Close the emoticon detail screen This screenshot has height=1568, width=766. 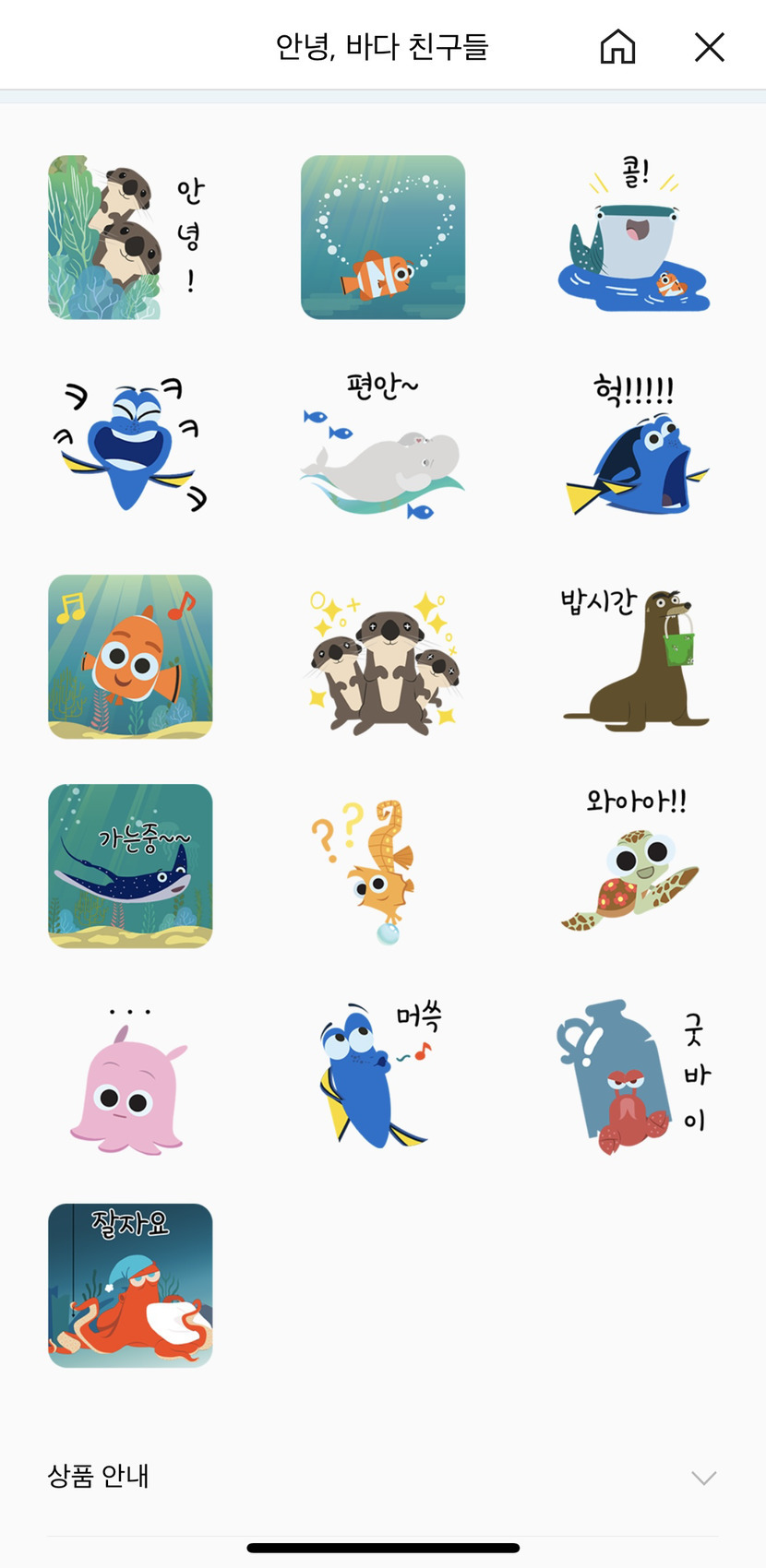click(x=709, y=46)
